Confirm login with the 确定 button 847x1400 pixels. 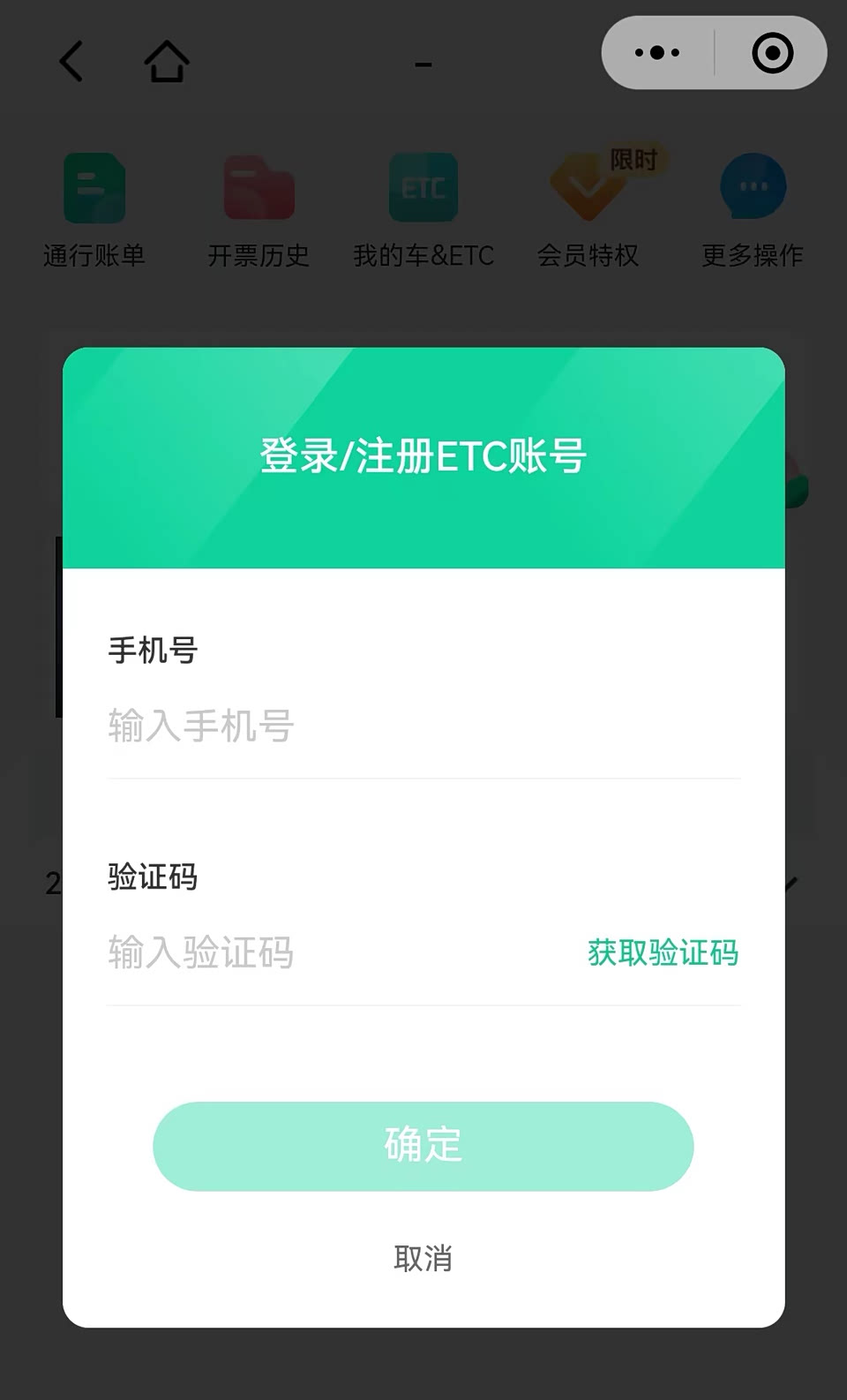tap(423, 1146)
